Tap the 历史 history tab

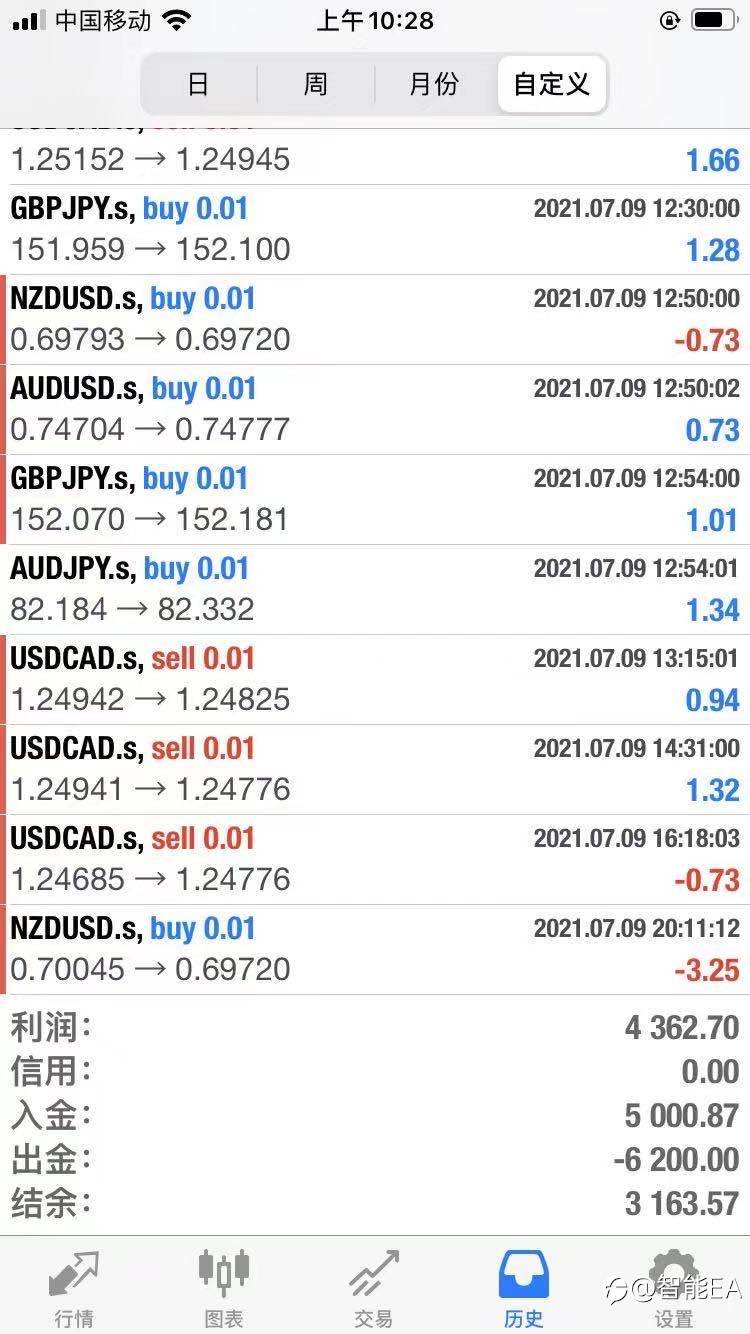[523, 1289]
